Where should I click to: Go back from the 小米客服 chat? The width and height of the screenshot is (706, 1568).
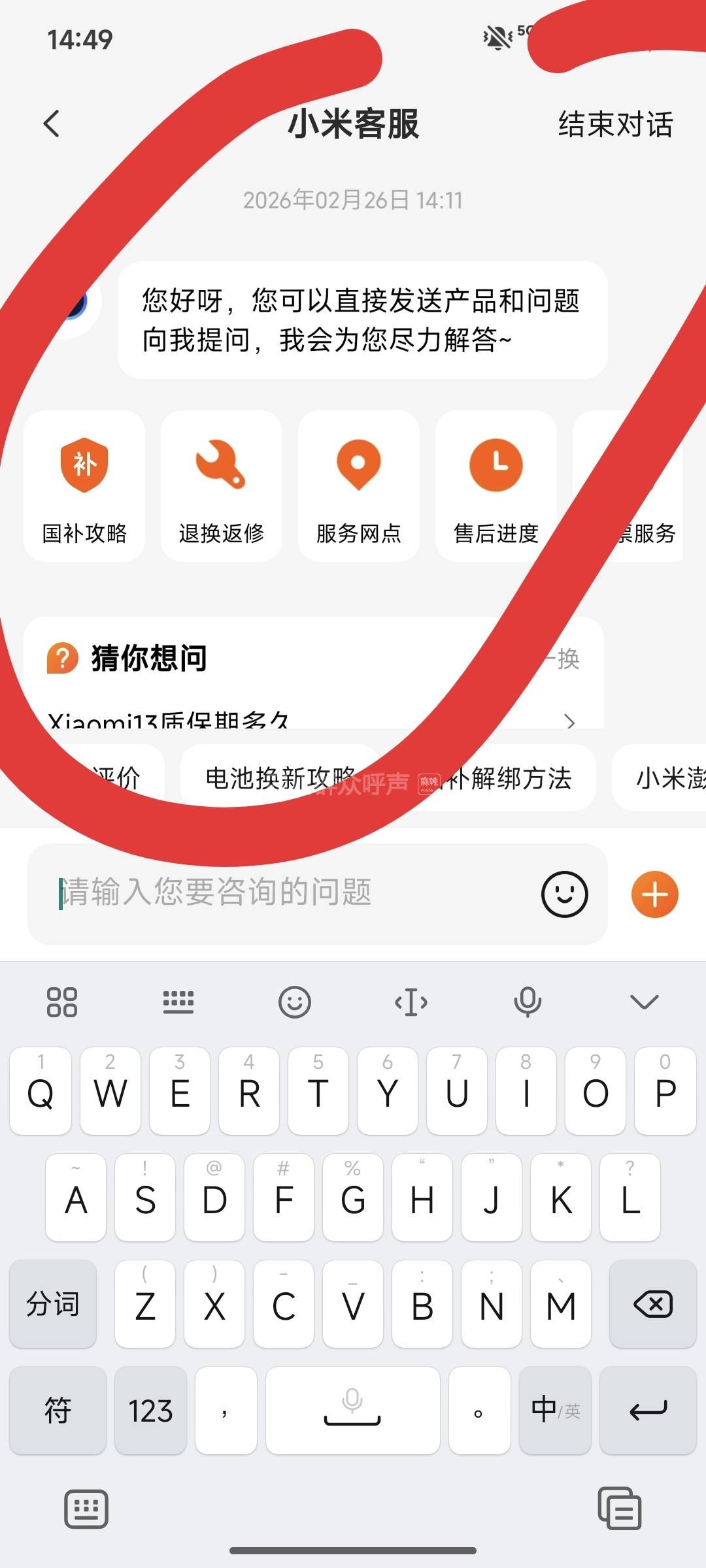52,123
